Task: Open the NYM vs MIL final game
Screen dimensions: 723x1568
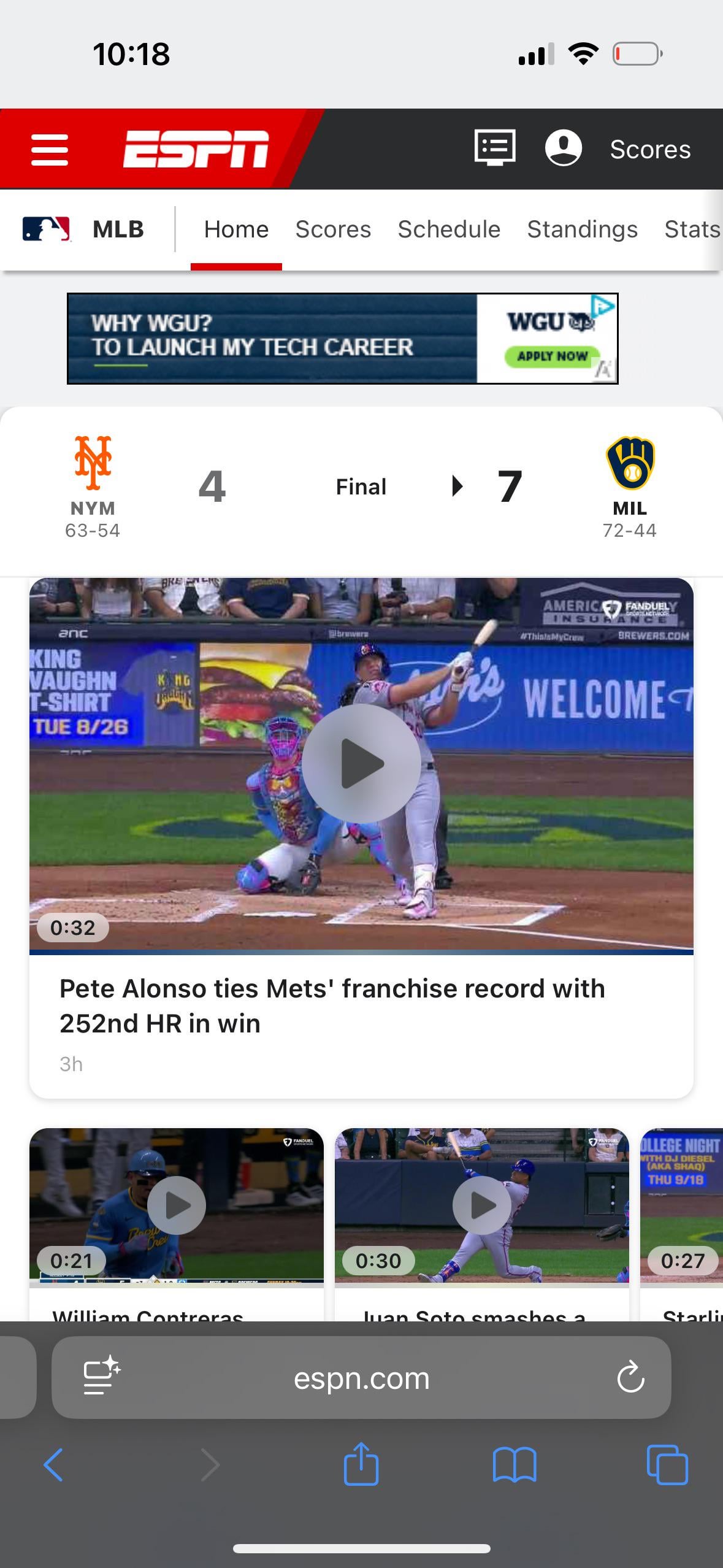Action: coord(361,487)
